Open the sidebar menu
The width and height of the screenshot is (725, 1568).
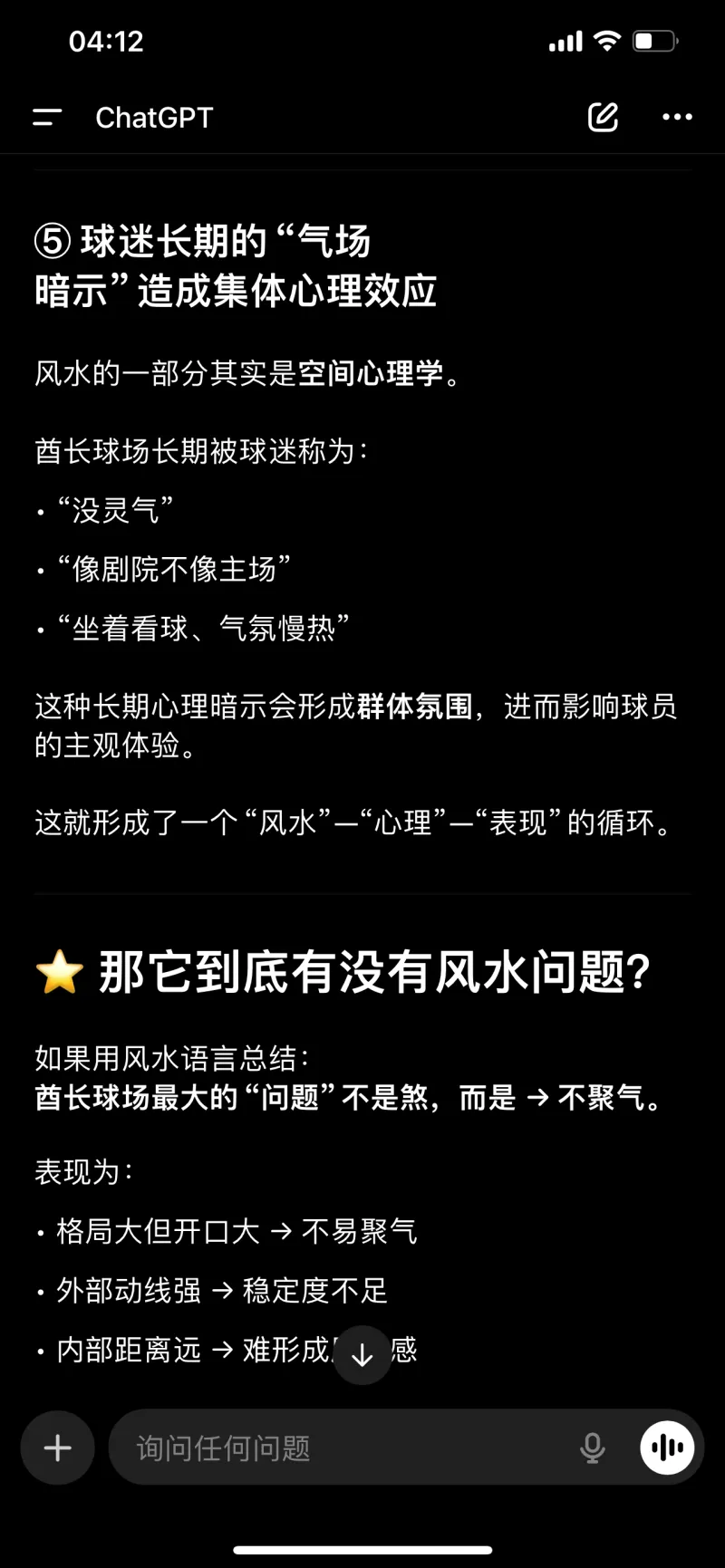point(47,117)
